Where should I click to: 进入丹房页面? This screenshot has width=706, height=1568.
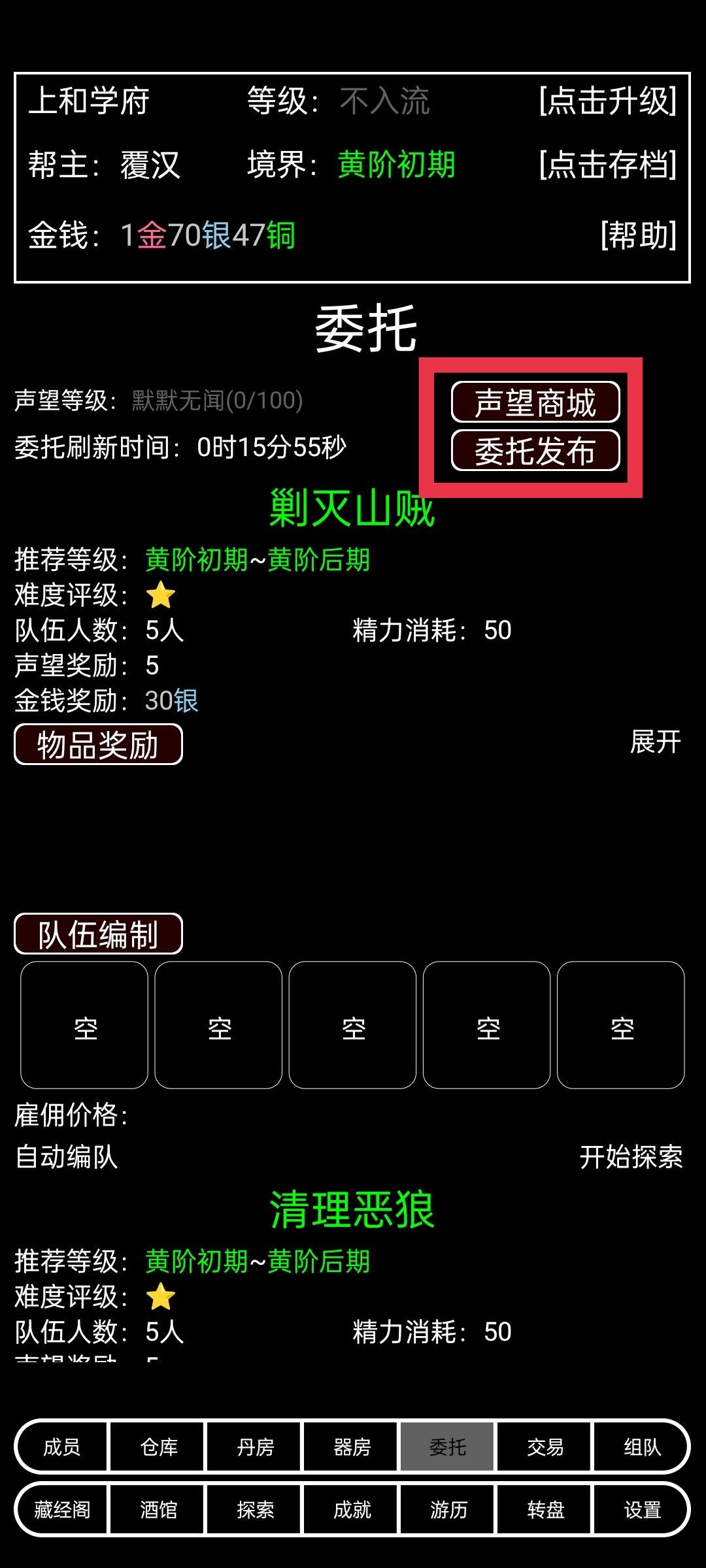[255, 1447]
